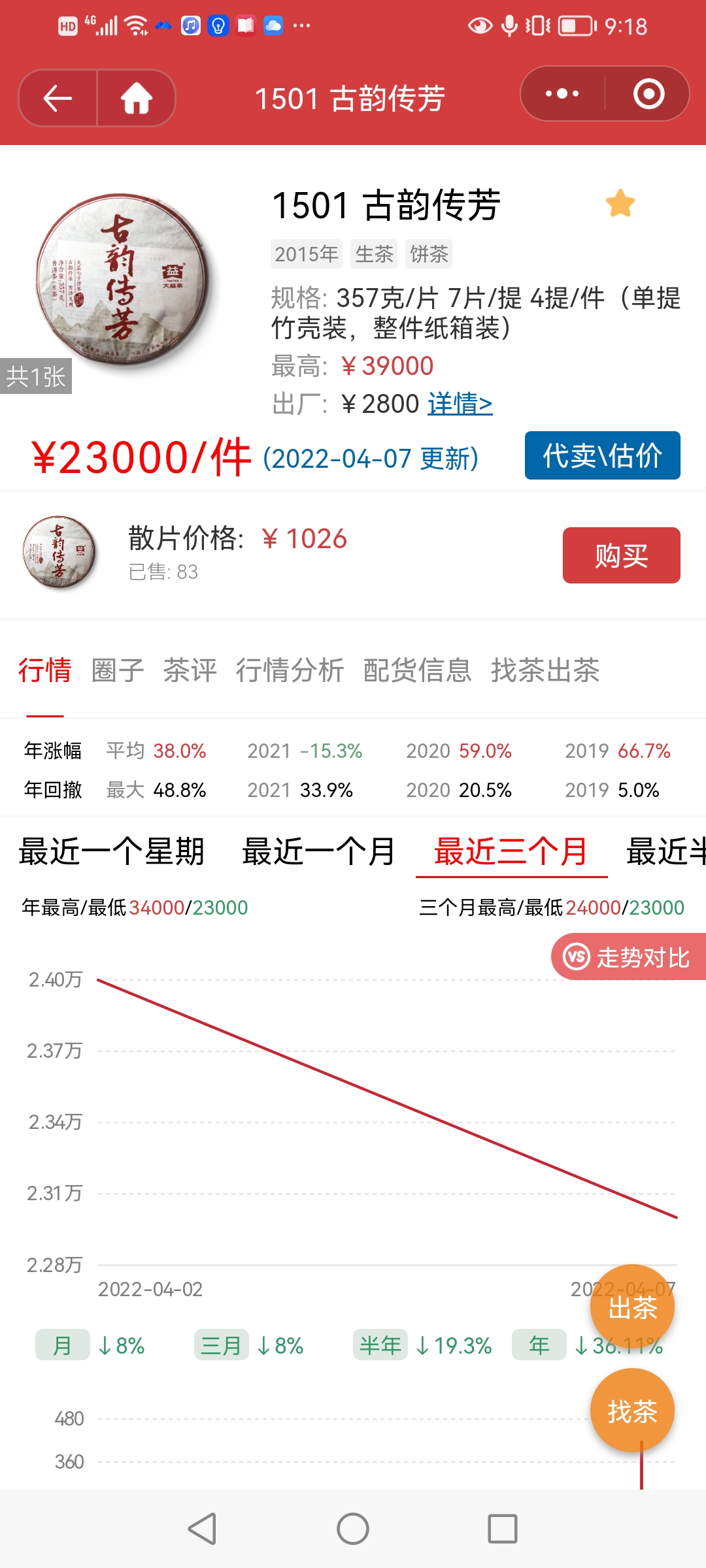Open the 找茶出茶 tab
The height and width of the screenshot is (1568, 706).
(x=545, y=670)
